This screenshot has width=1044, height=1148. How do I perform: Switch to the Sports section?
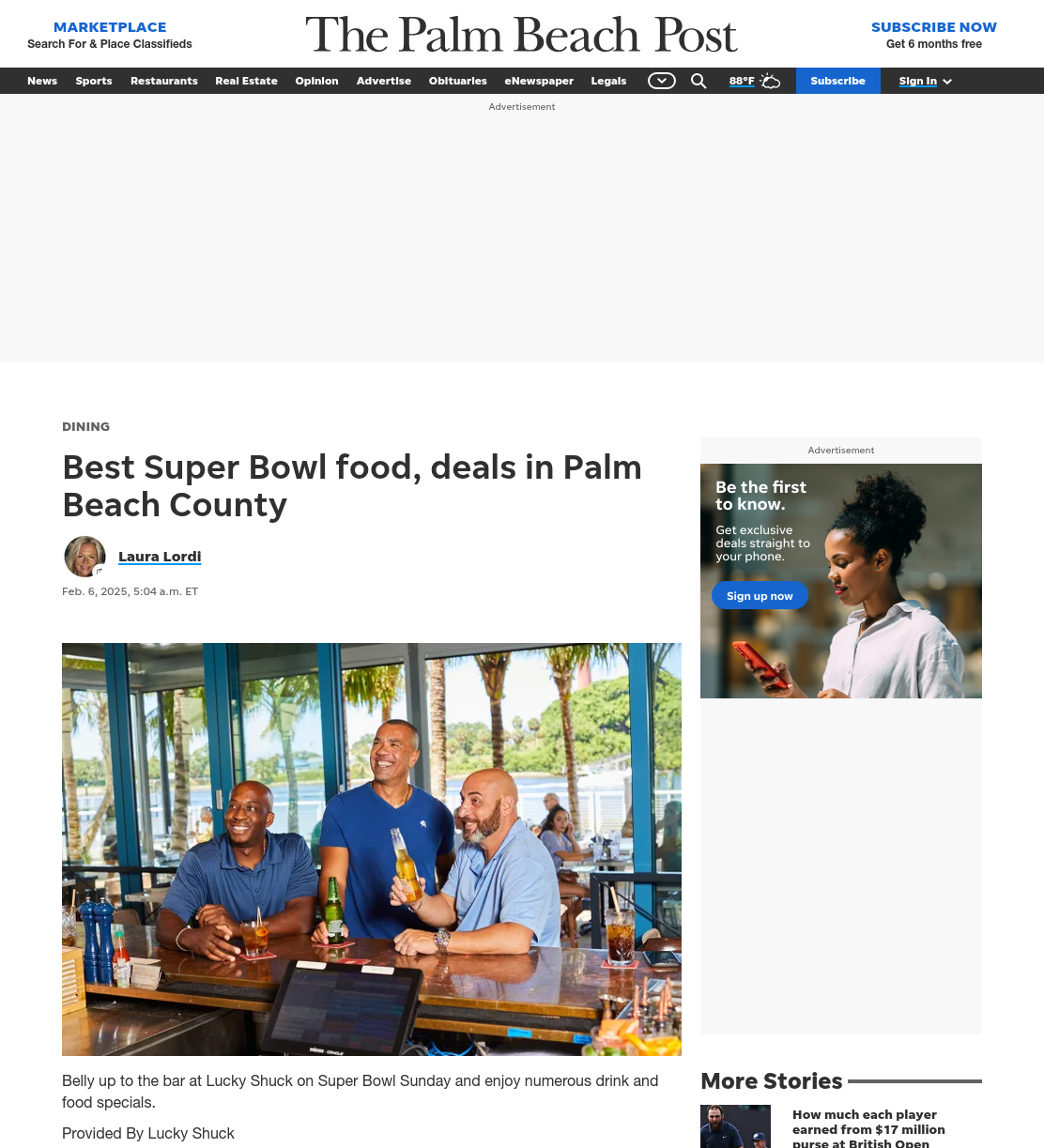[x=94, y=81]
